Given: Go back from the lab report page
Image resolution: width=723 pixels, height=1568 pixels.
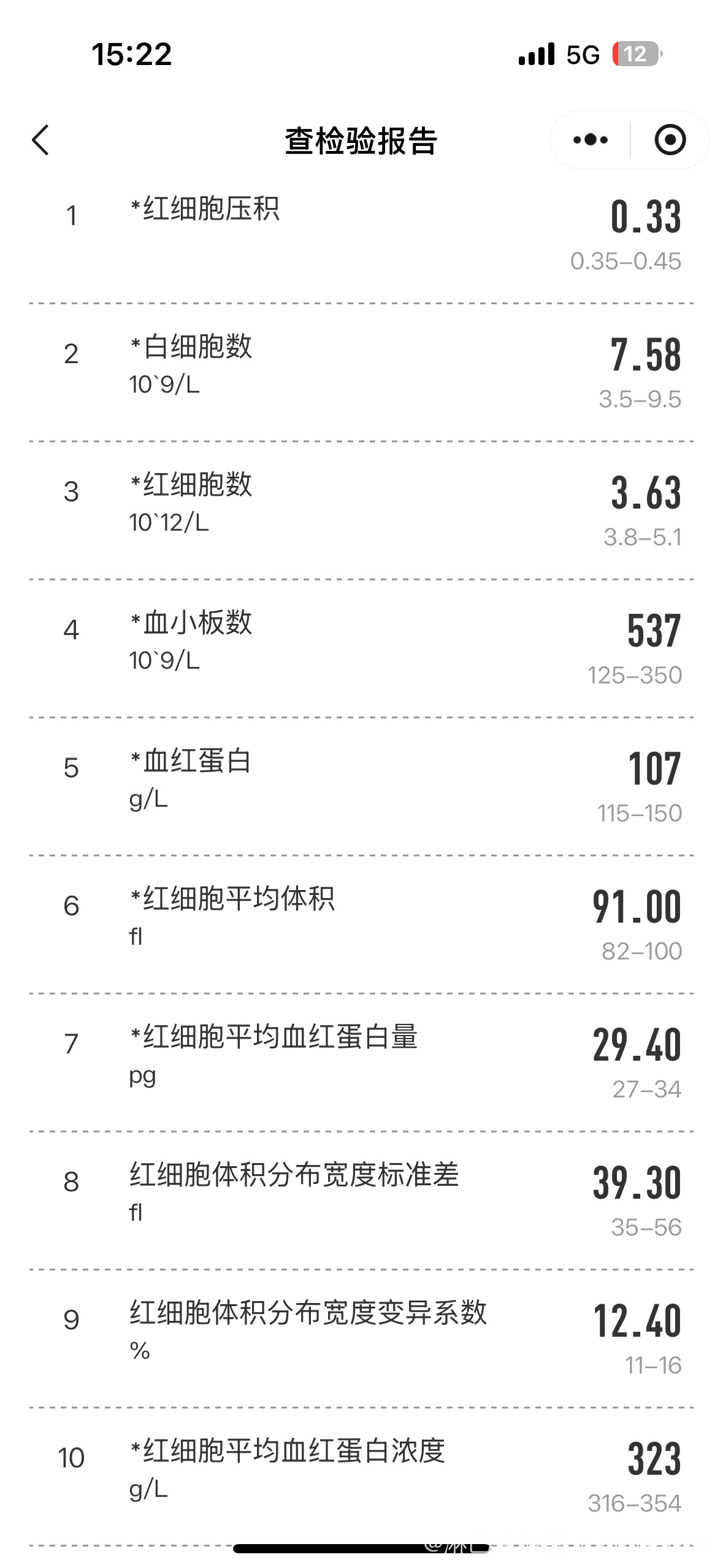Looking at the screenshot, I should (x=40, y=140).
